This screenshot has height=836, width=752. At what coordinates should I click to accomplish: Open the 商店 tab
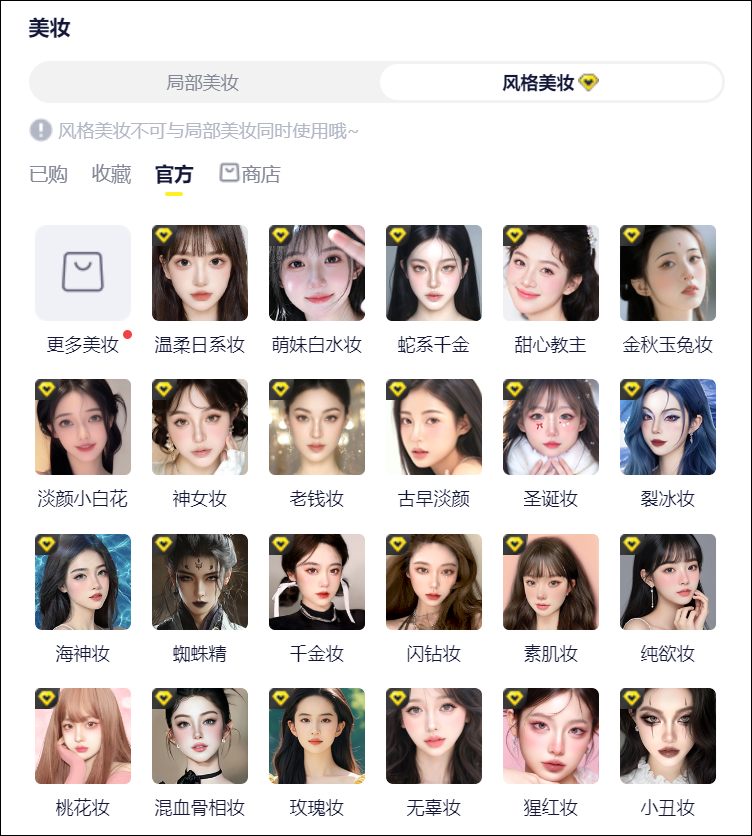click(250, 175)
